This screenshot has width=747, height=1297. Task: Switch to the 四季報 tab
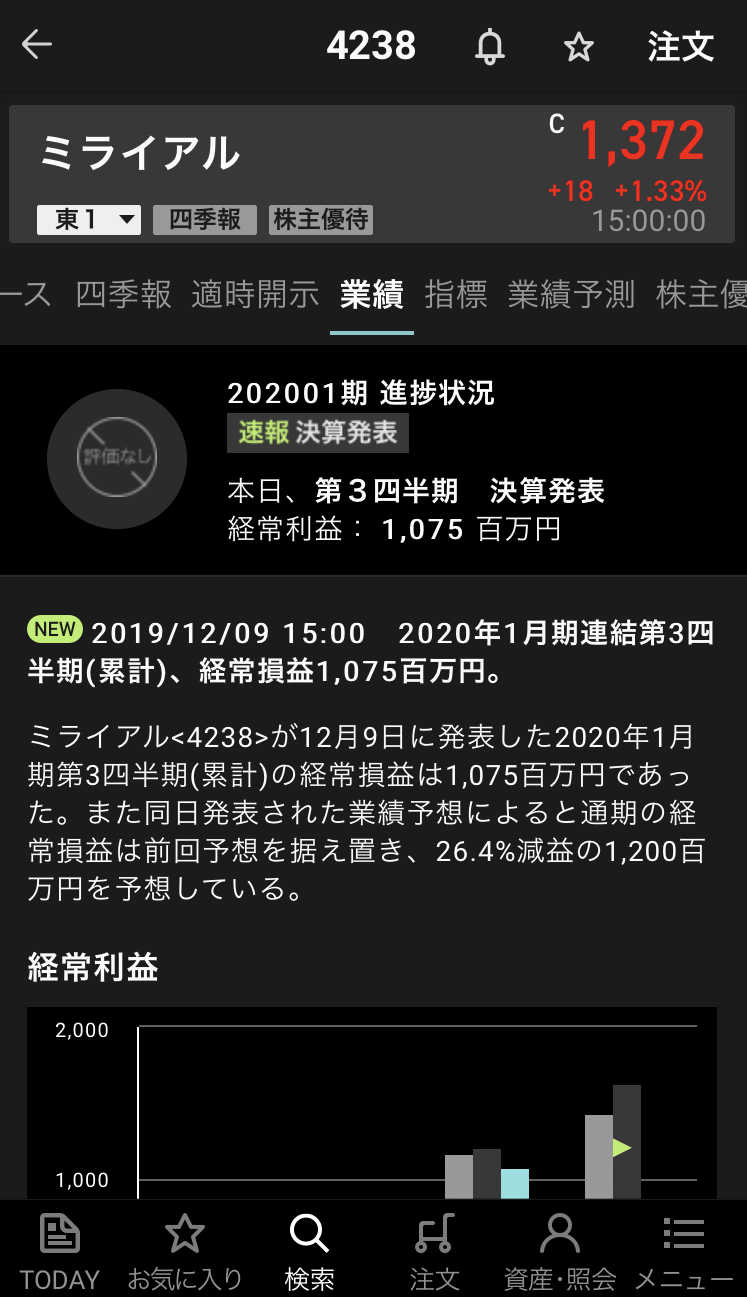coord(123,294)
